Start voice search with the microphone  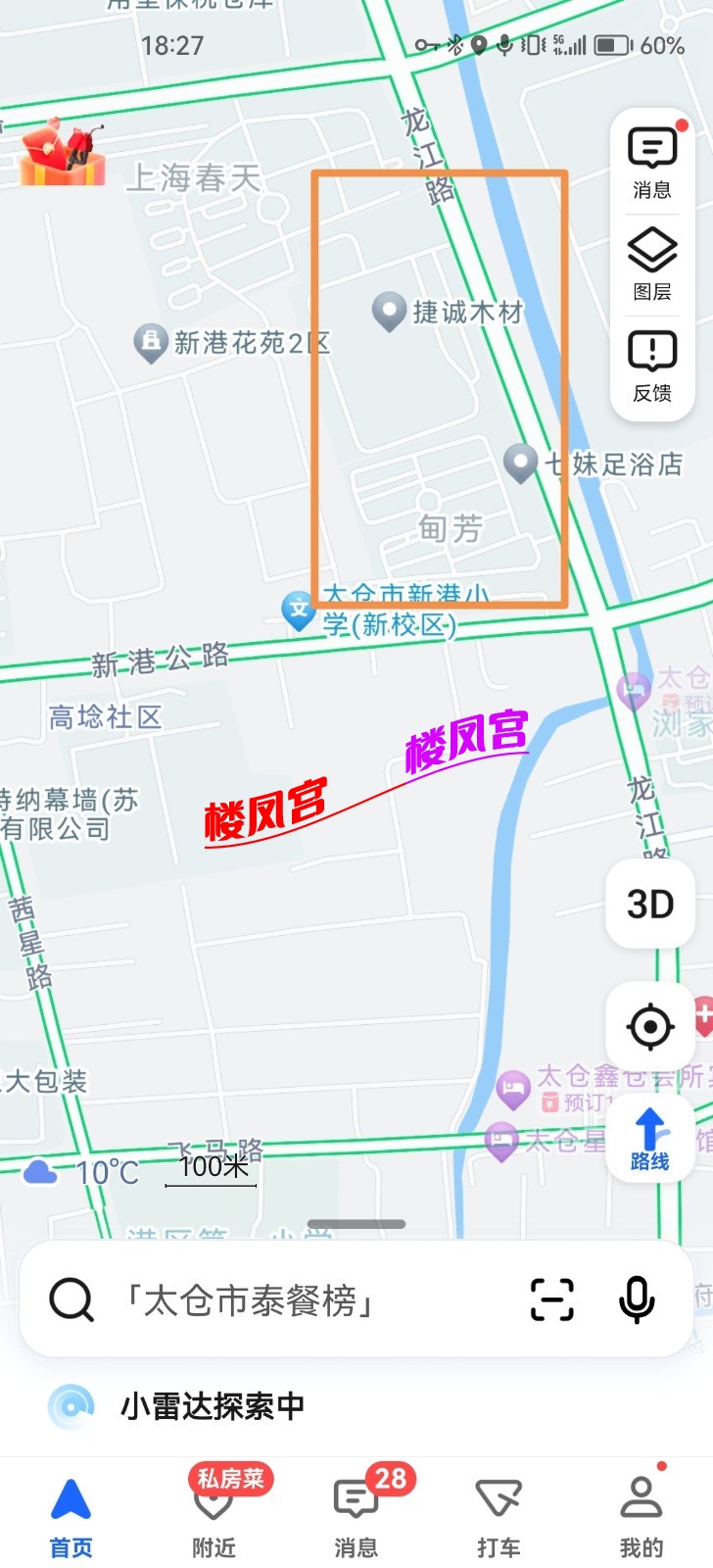coord(637,1300)
